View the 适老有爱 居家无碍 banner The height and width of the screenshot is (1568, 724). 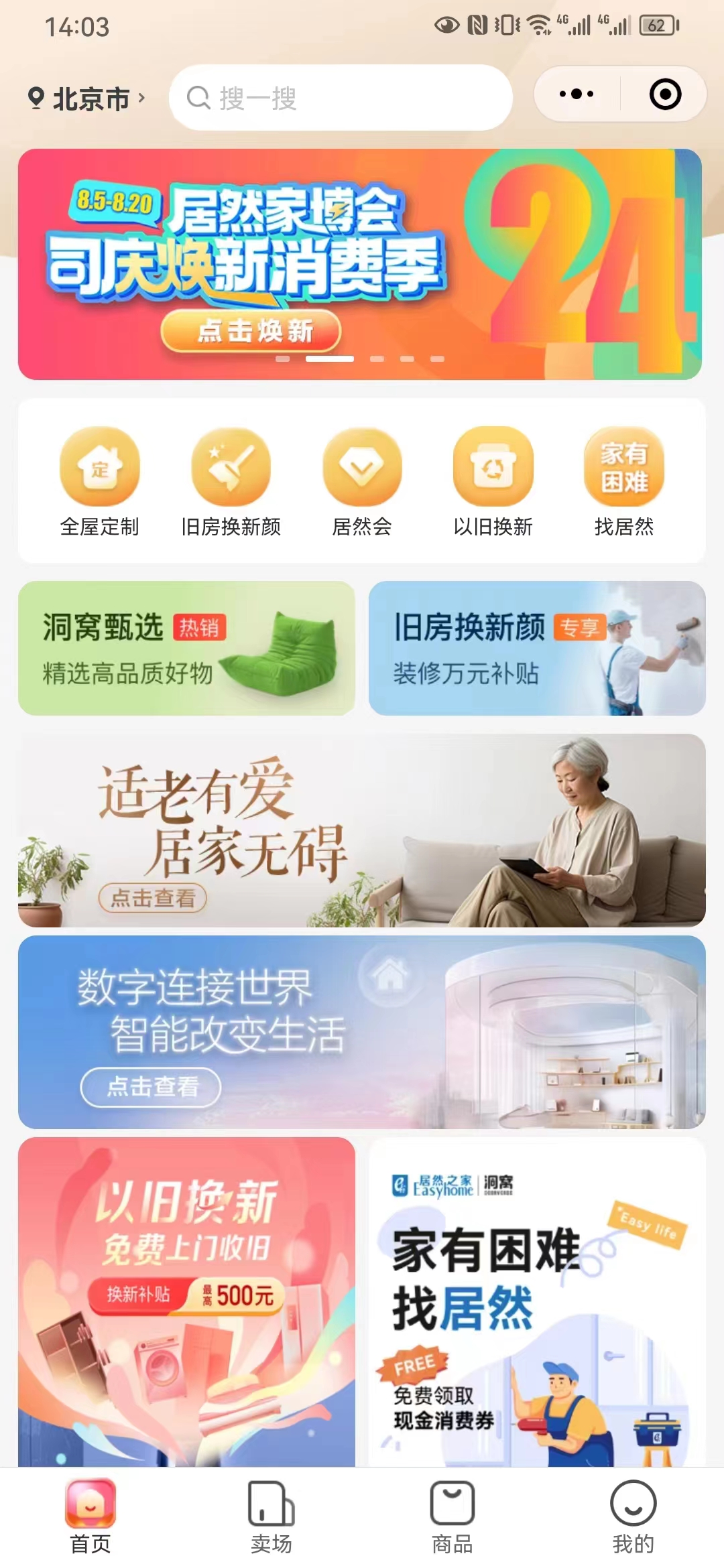[362, 830]
